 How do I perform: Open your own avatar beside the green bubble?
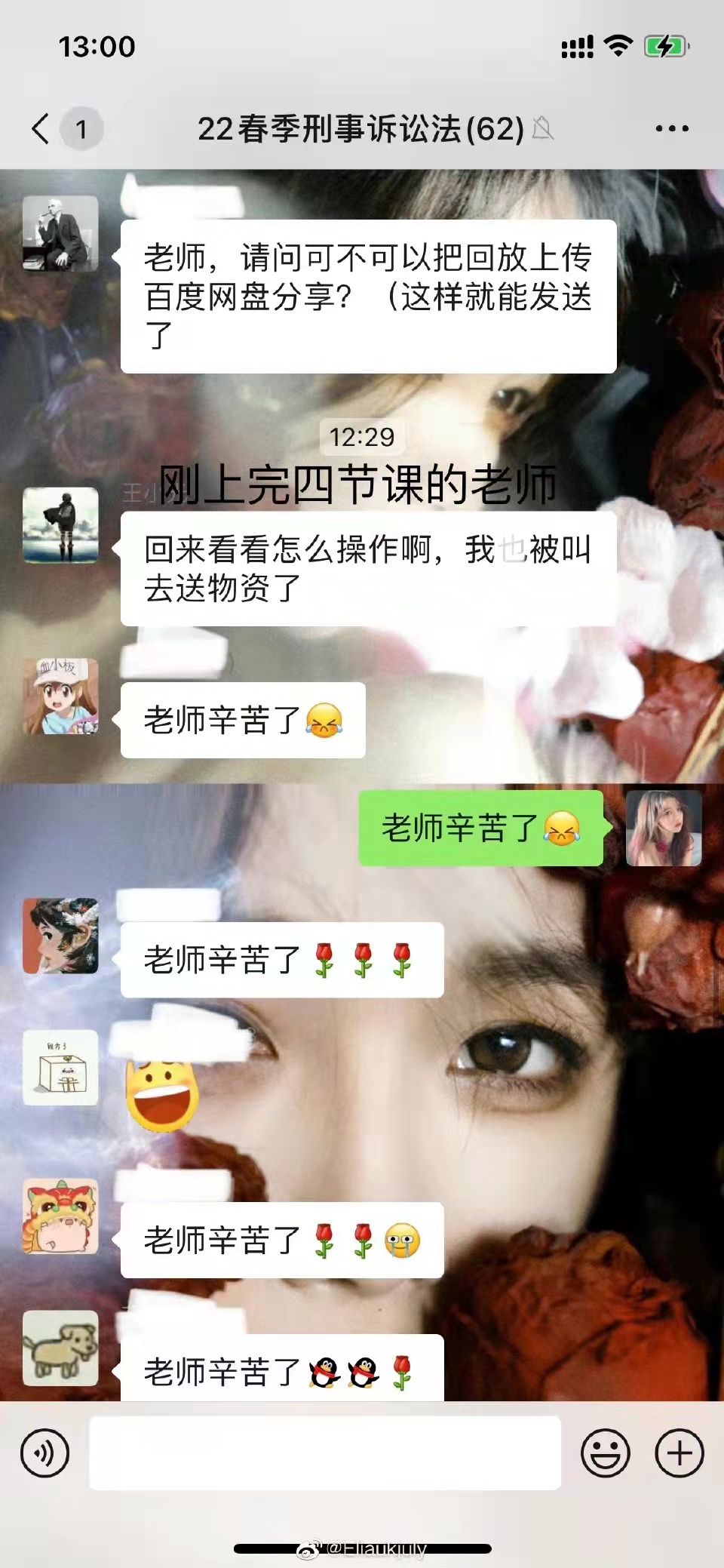tap(664, 828)
